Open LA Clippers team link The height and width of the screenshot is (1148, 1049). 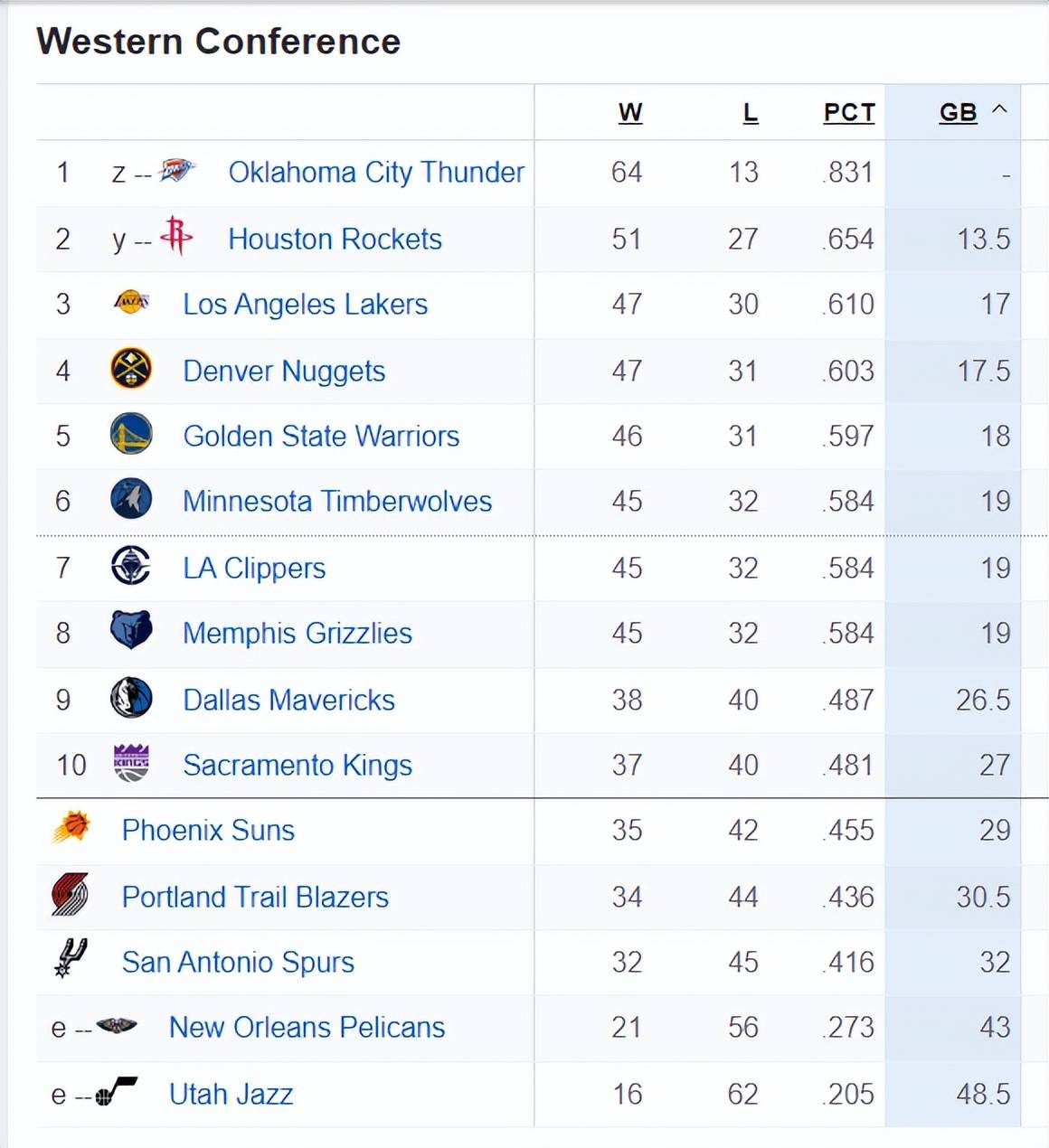[254, 568]
